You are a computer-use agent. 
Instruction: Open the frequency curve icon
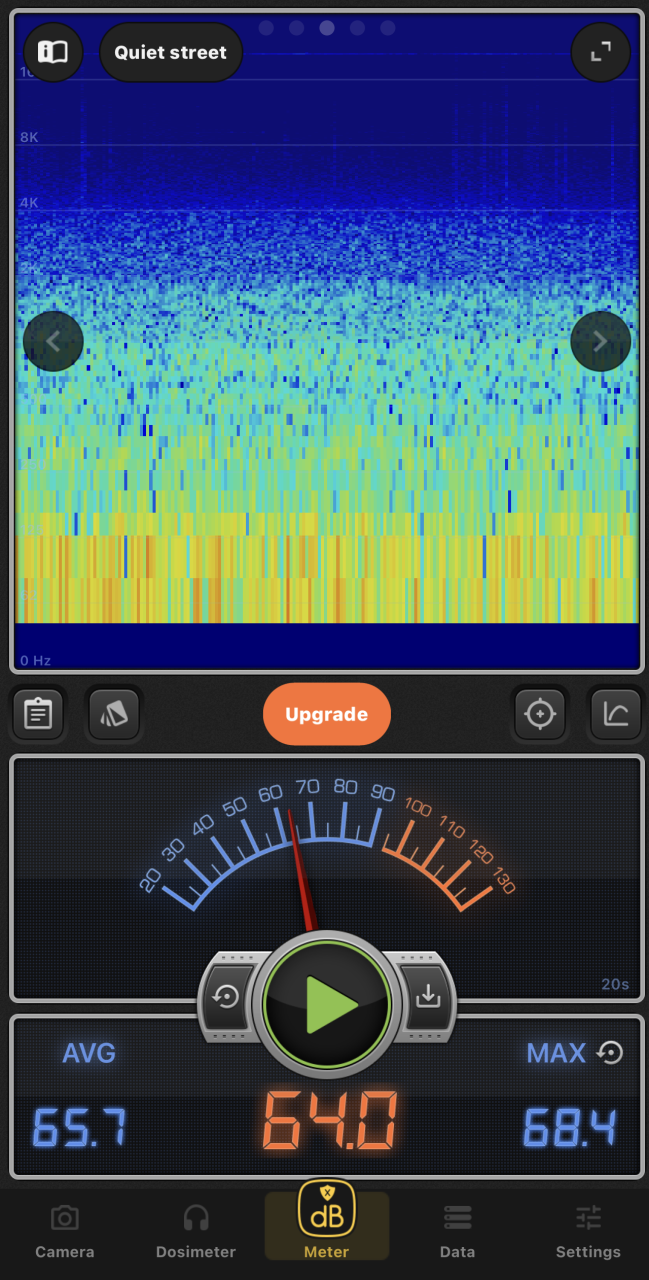click(615, 714)
